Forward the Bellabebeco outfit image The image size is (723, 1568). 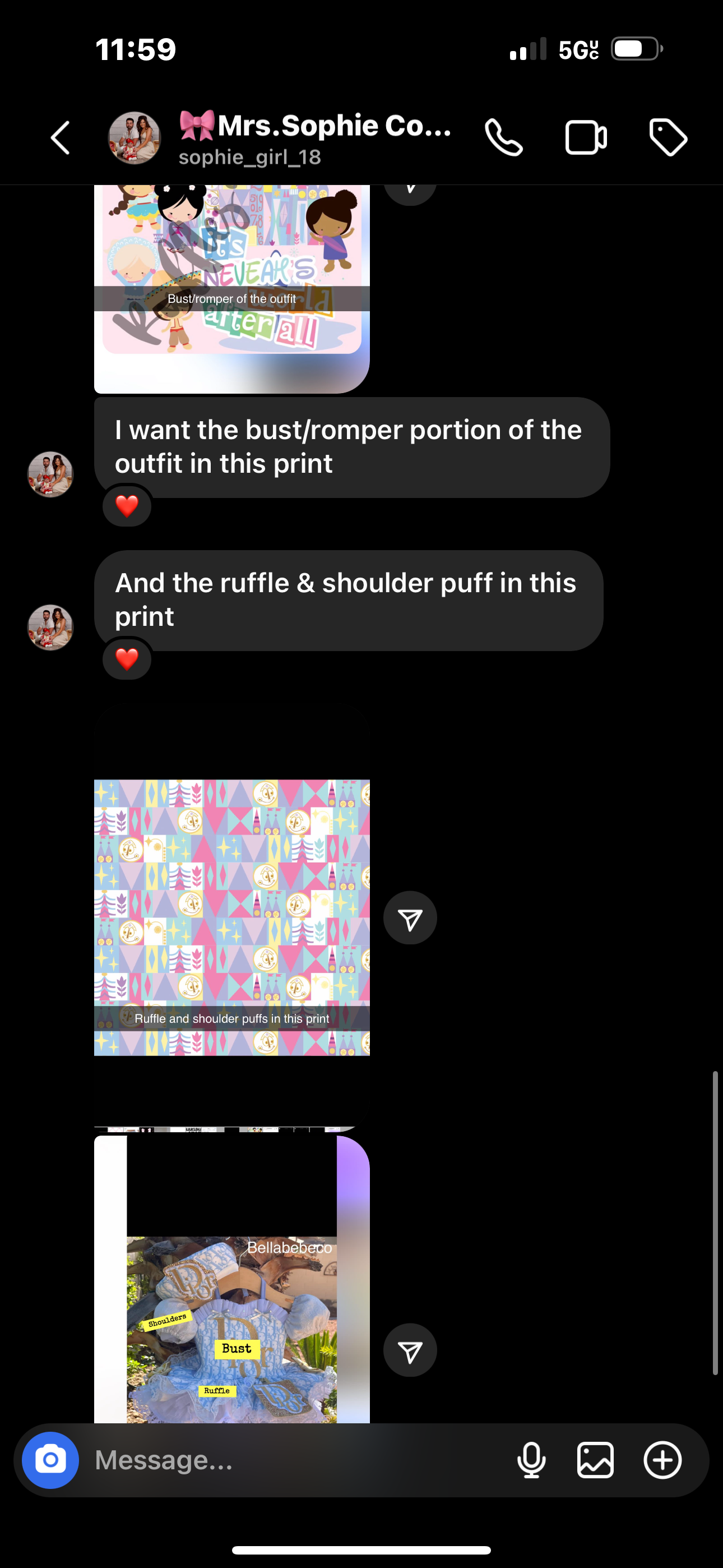coord(410,1350)
